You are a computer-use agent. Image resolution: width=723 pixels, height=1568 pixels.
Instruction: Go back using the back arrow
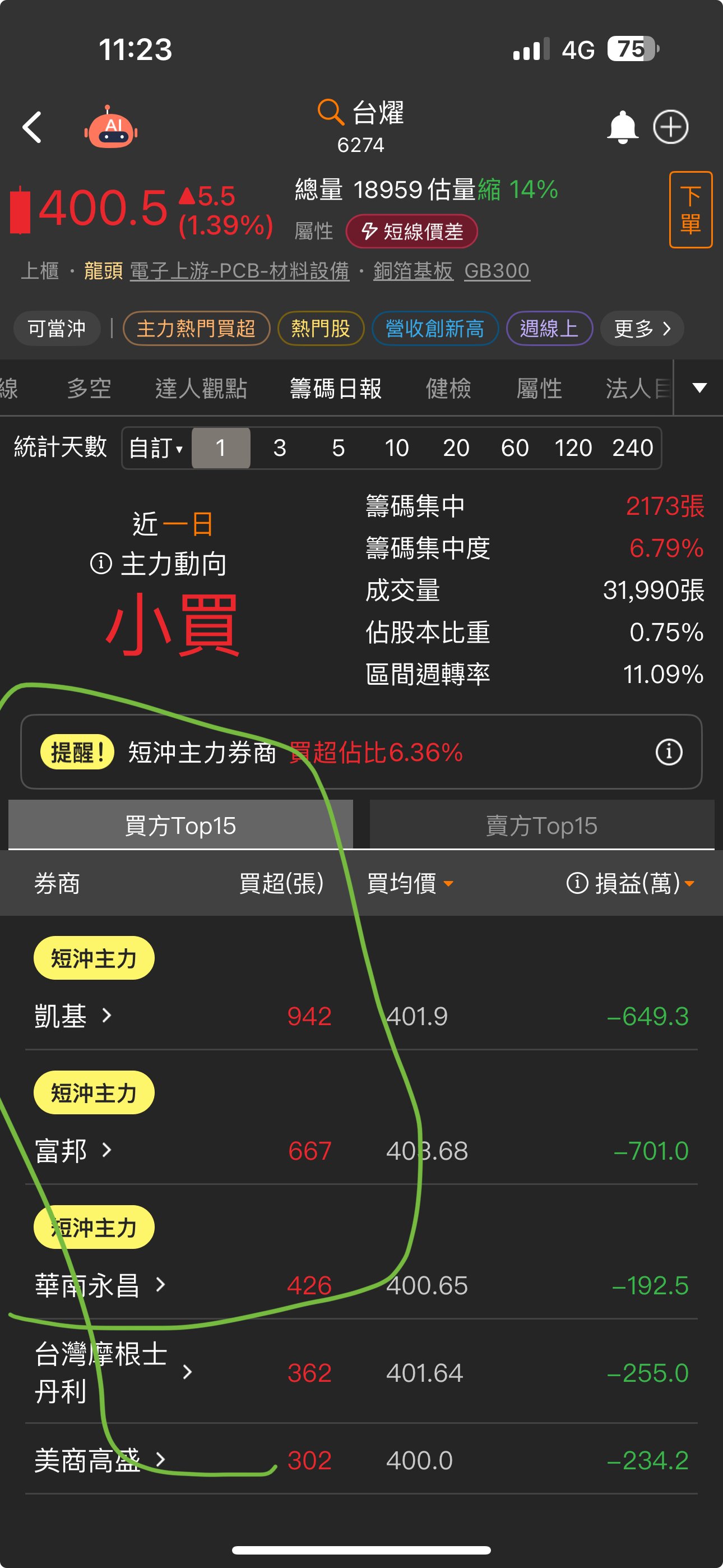point(31,127)
